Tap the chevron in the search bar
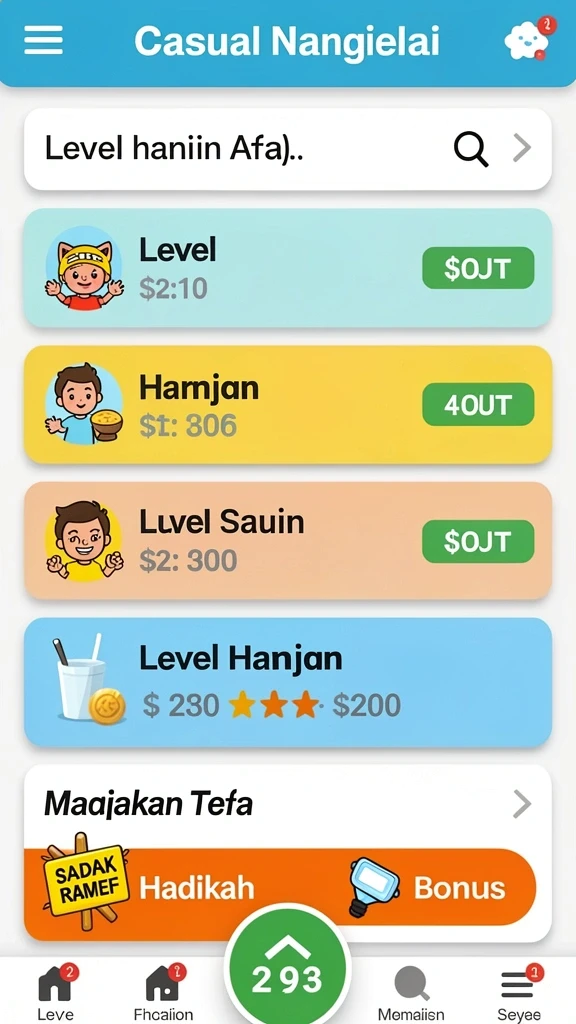 pyautogui.click(x=522, y=149)
